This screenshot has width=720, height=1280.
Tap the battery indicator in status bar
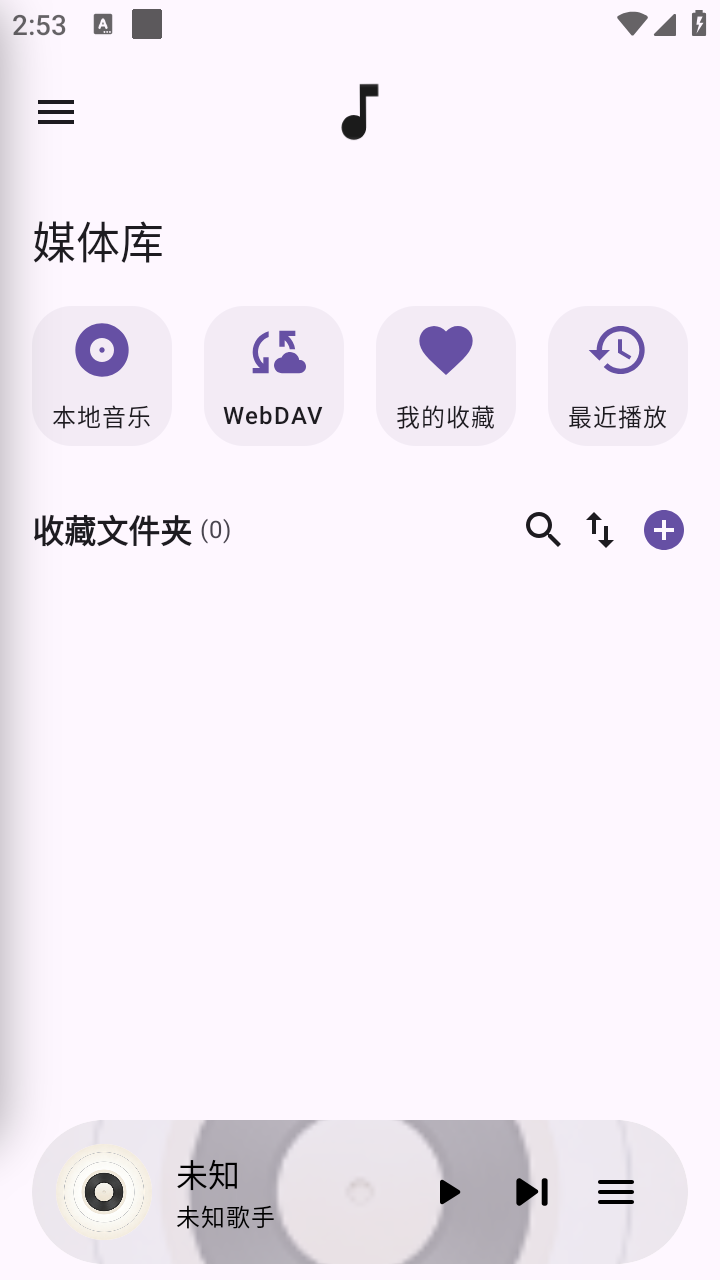tap(697, 24)
